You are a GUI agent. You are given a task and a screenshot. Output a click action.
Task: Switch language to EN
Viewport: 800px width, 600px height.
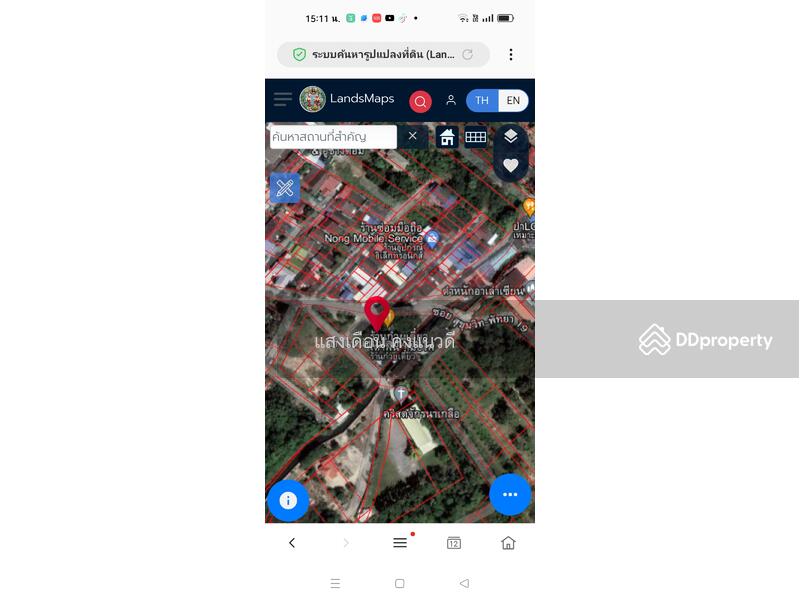(x=513, y=100)
